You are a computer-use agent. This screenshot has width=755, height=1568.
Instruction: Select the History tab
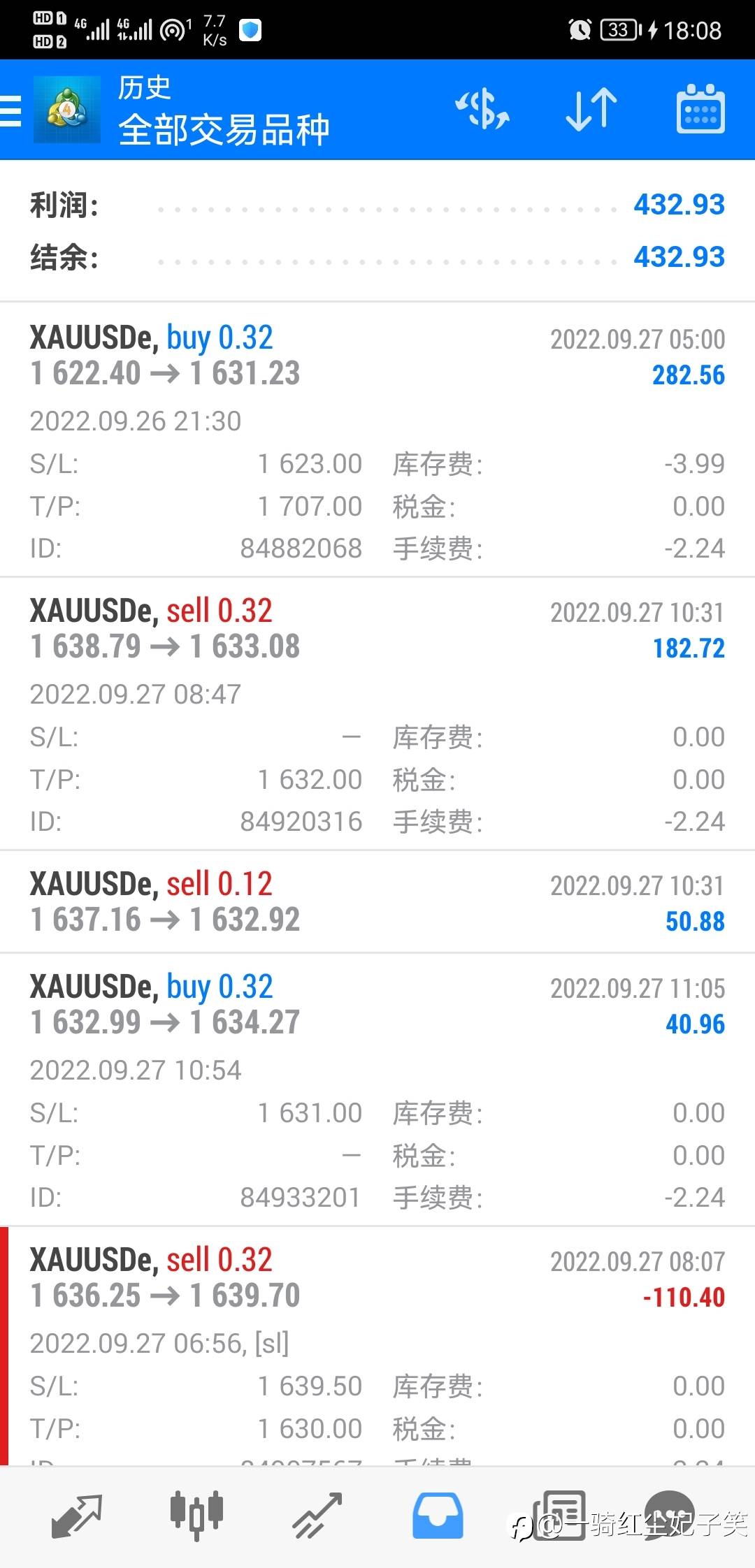pyautogui.click(x=438, y=1516)
